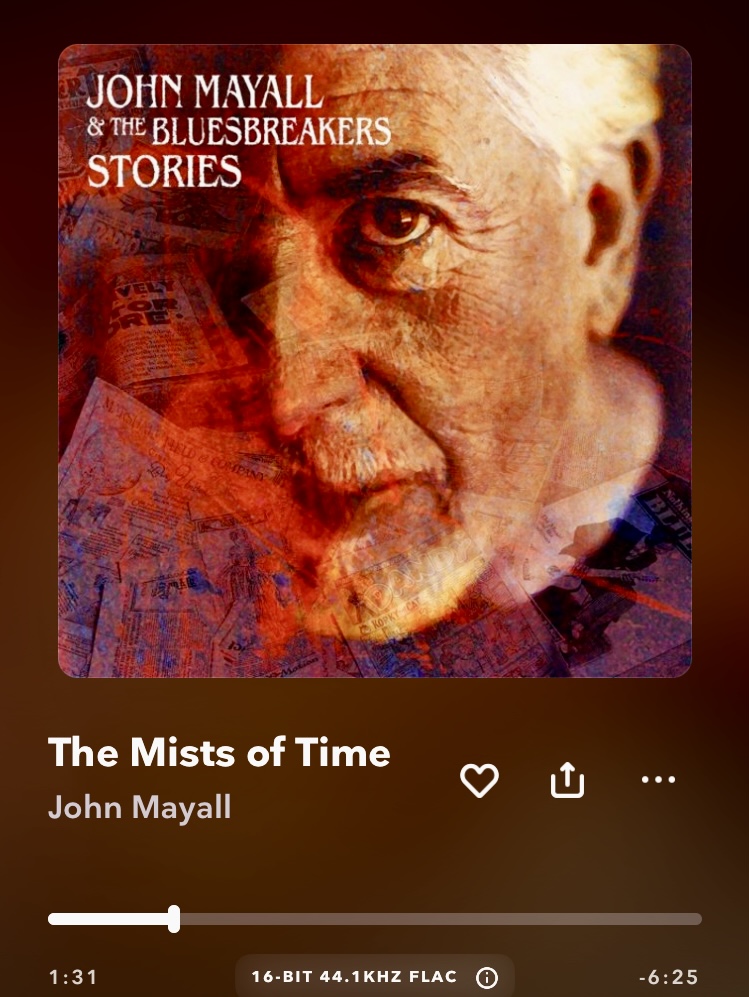
Task: Open the John Mayall artist page
Action: tap(139, 807)
